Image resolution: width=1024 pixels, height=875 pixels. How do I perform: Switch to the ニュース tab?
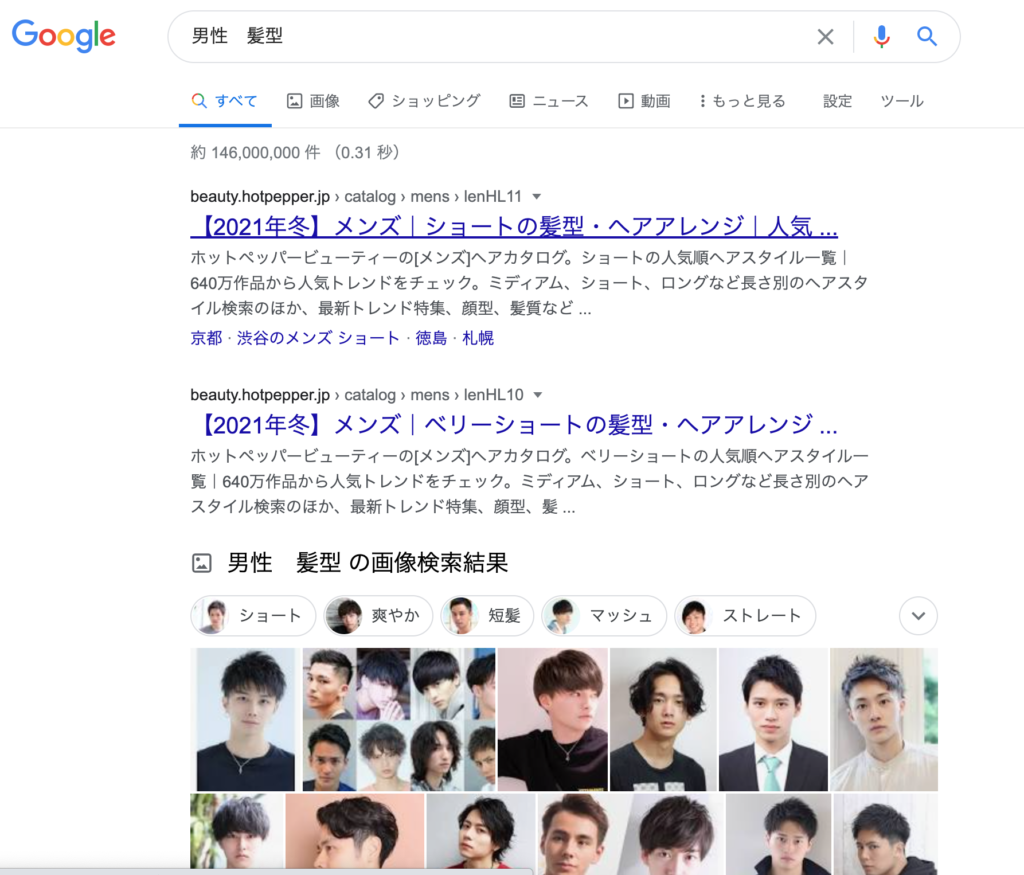(x=549, y=101)
